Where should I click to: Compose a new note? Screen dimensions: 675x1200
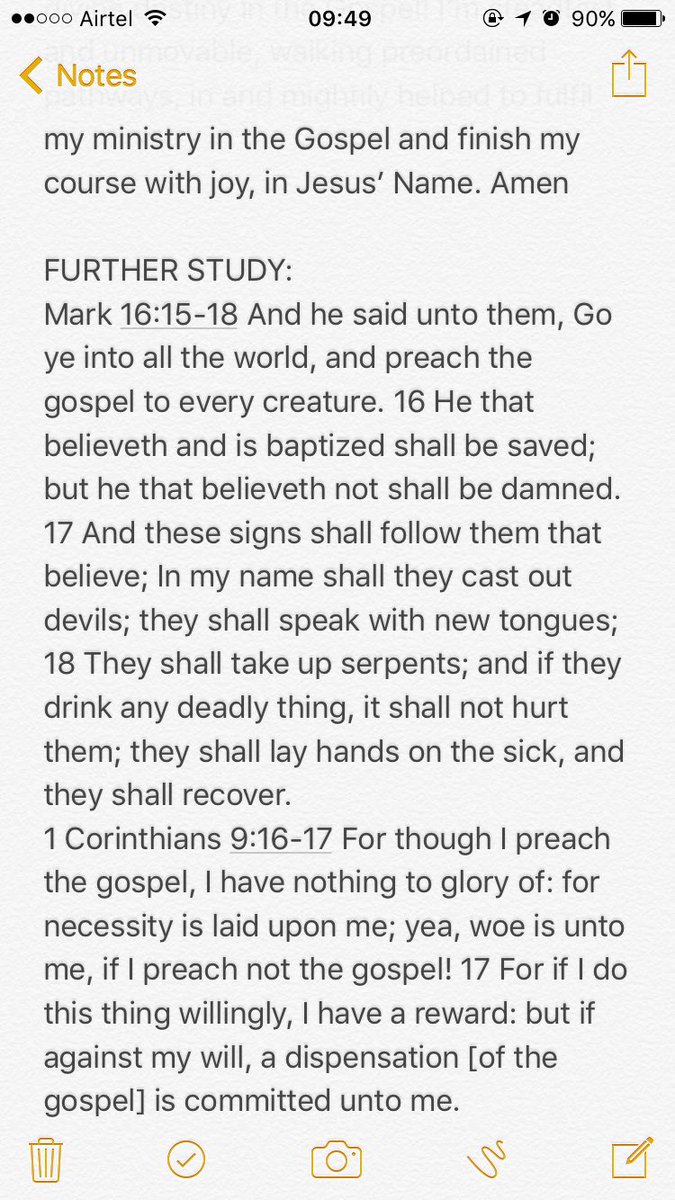(631, 1158)
